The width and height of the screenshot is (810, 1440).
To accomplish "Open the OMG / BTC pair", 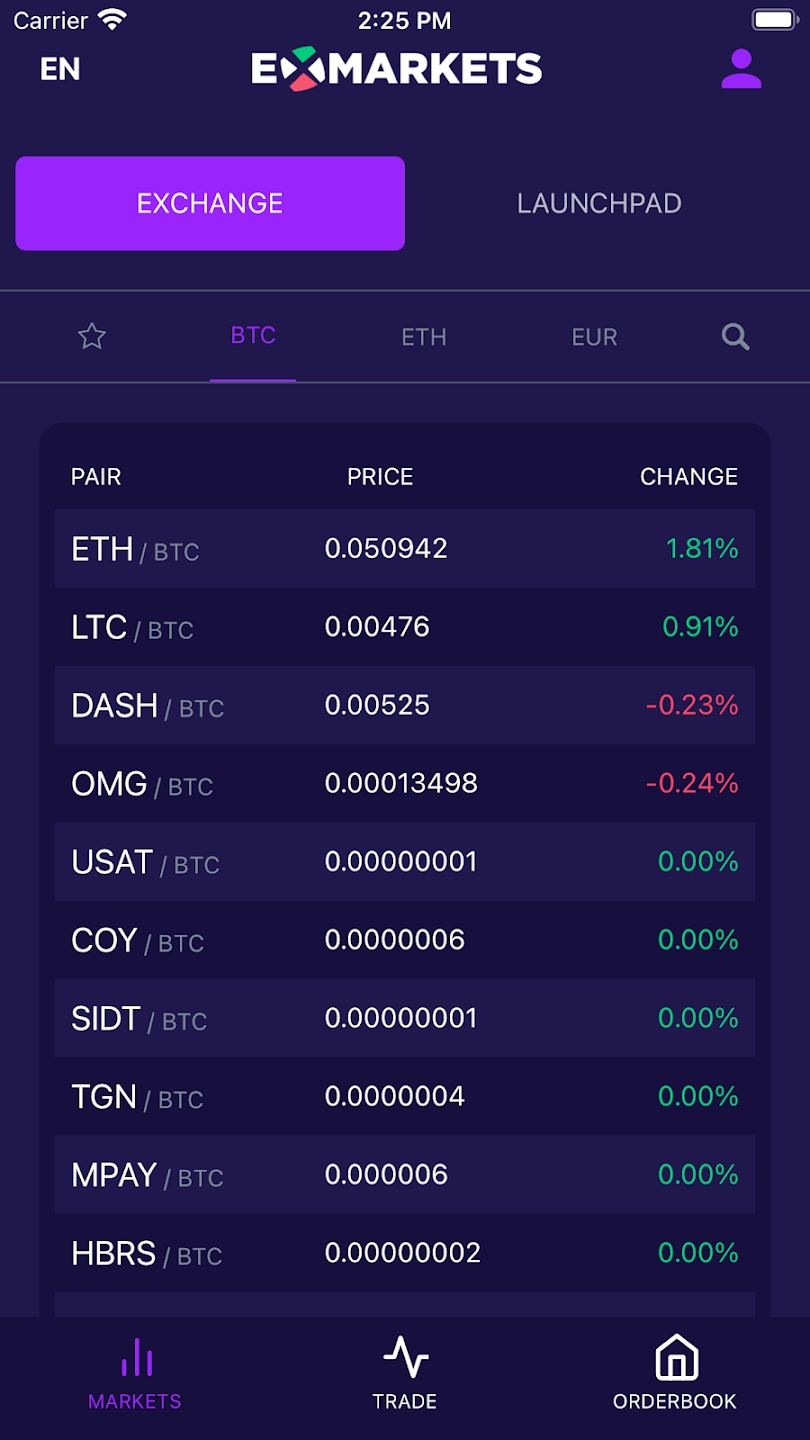I will [x=404, y=783].
